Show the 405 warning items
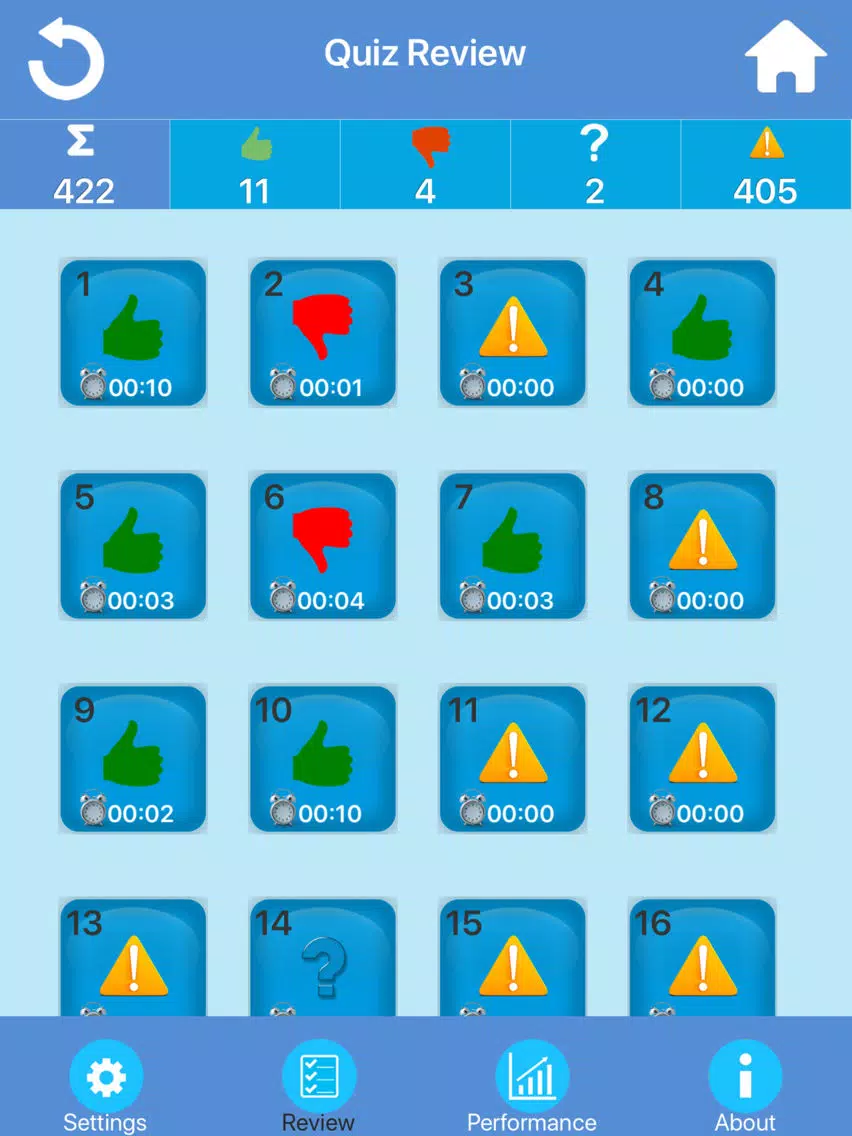This screenshot has width=852, height=1136. [766, 165]
